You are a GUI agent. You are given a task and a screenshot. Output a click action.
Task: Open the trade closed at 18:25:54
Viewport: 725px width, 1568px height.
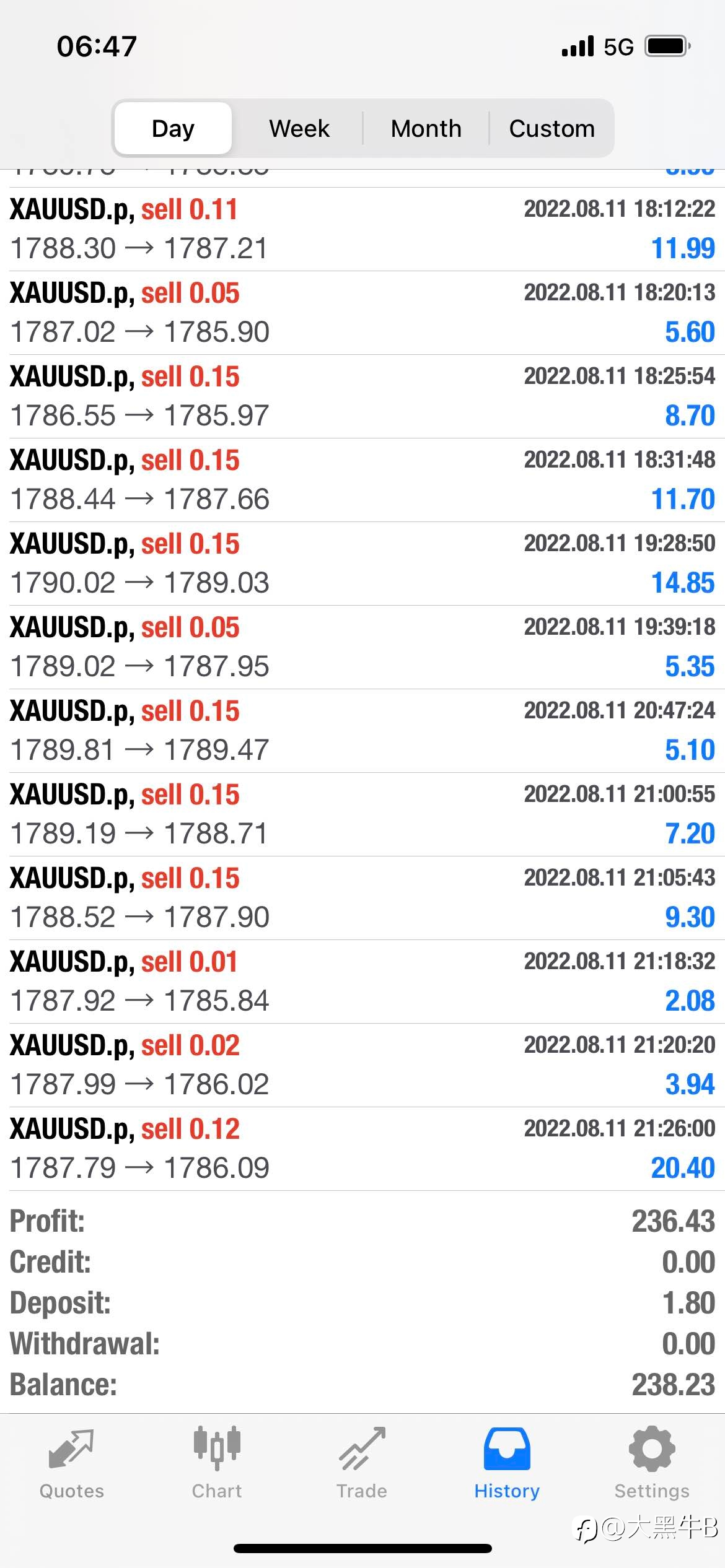[362, 396]
